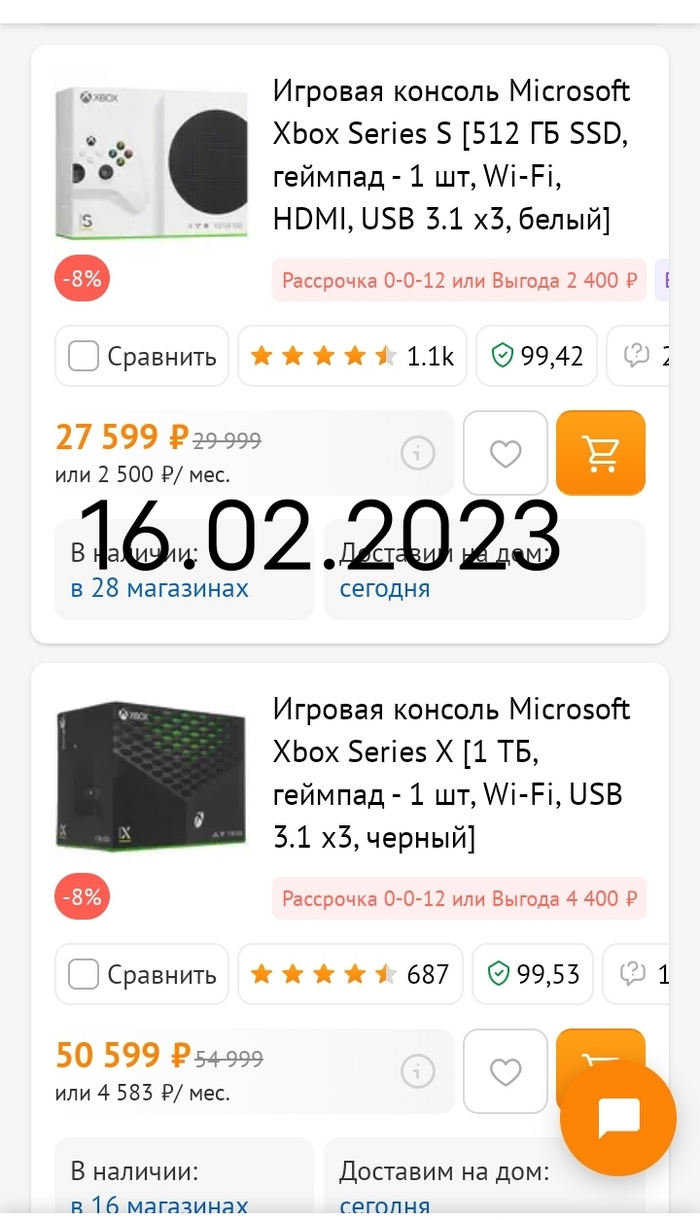700x1220 pixels.
Task: Open the Xbox Series S product title
Action: [x=452, y=155]
